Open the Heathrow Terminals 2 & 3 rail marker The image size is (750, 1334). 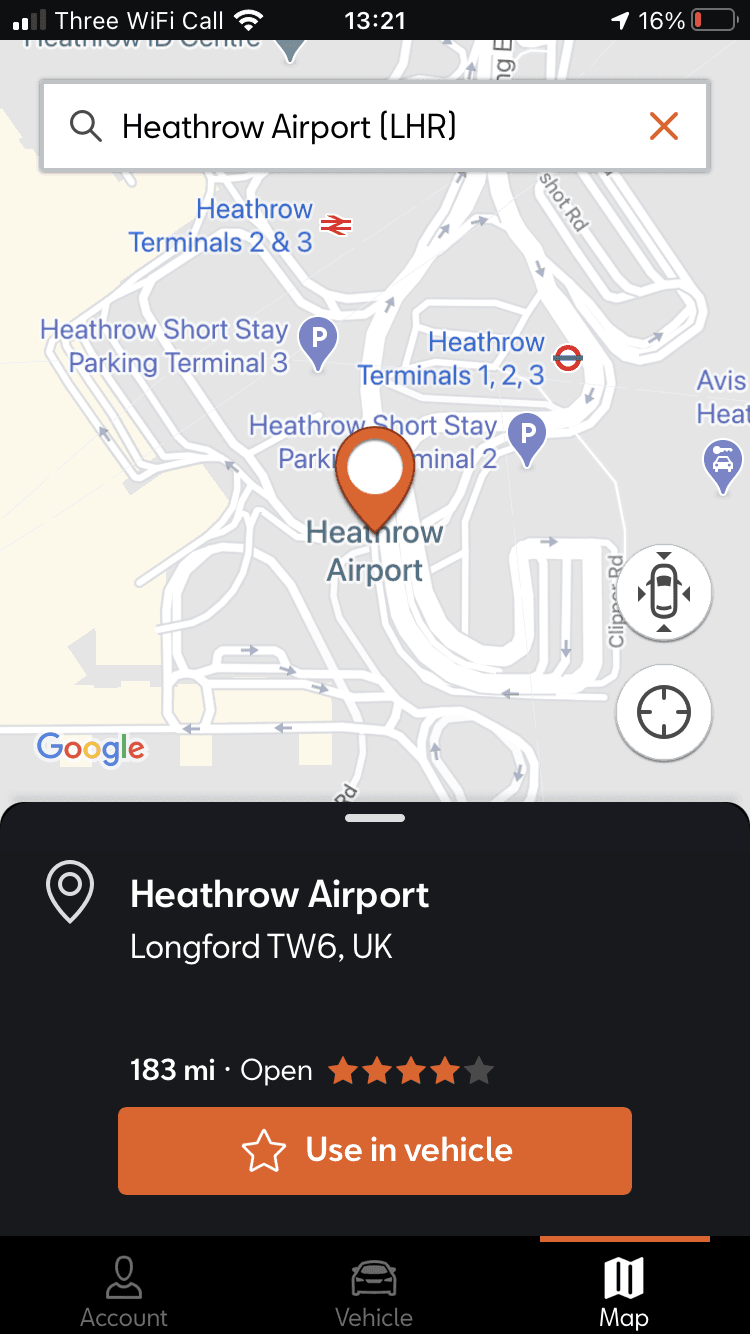[x=337, y=226]
